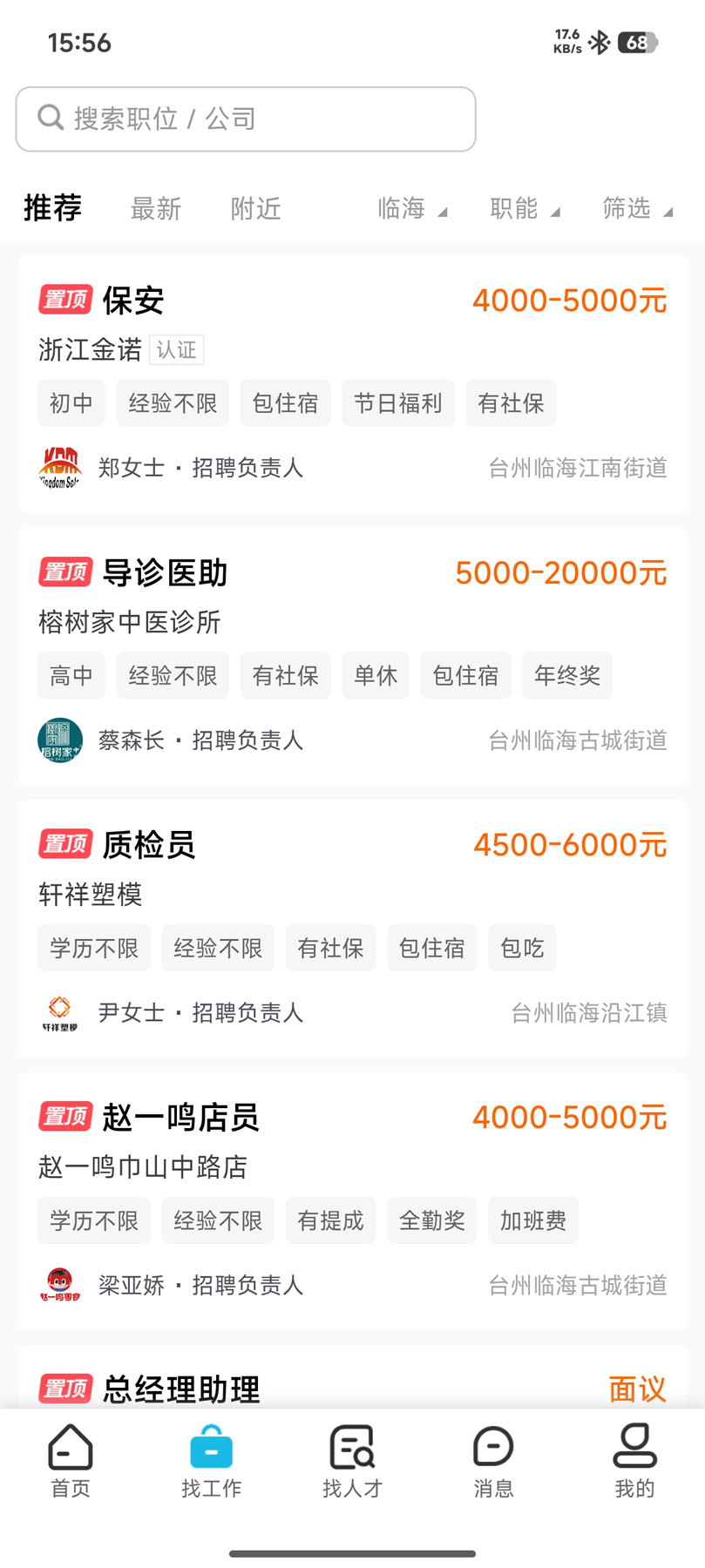Switch to the 最新 tab
Image resolution: width=705 pixels, height=1568 pixels.
coord(155,208)
